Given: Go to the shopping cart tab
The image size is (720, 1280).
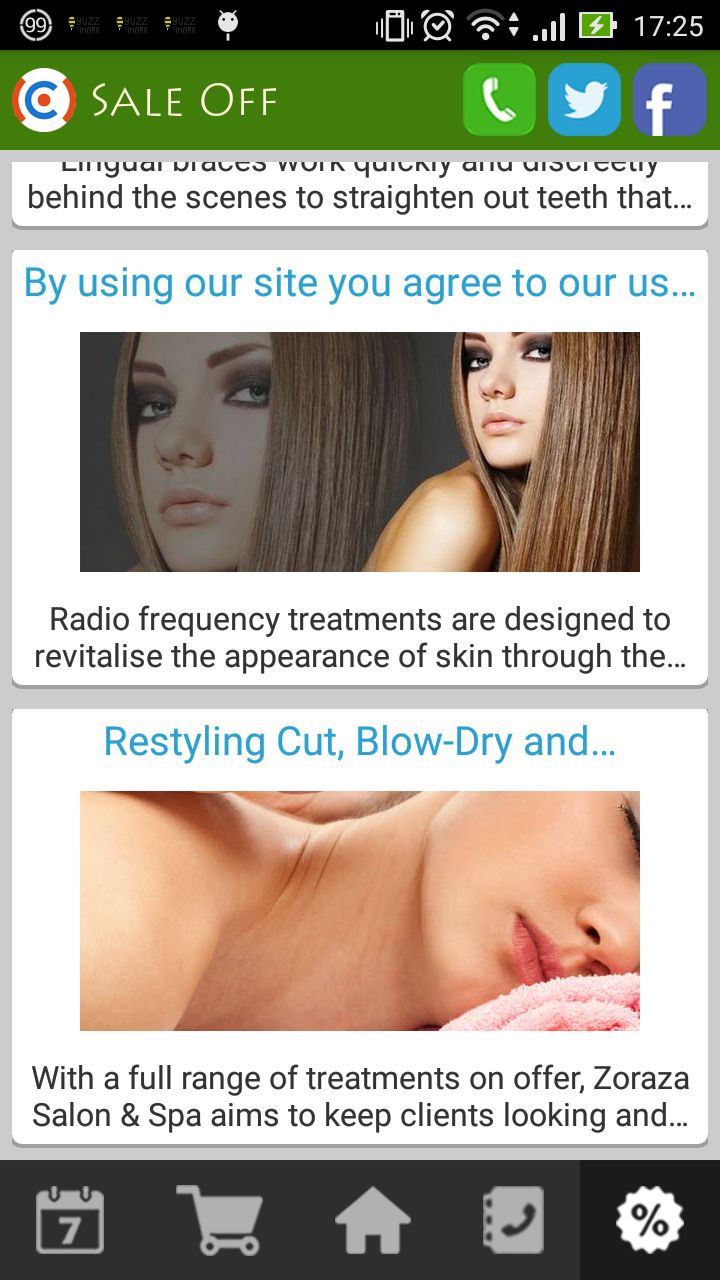Looking at the screenshot, I should tap(218, 1220).
